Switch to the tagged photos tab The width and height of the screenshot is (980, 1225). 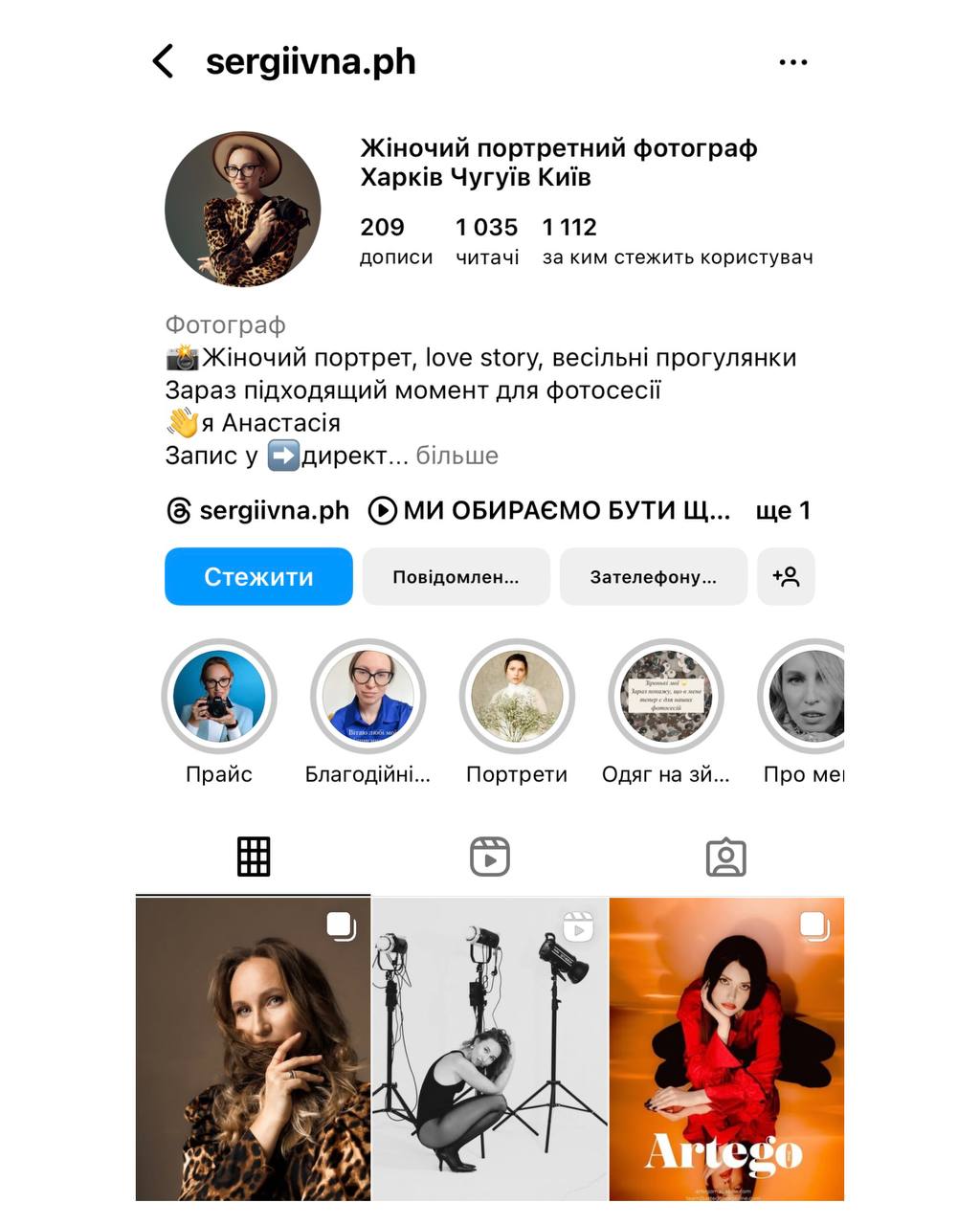[725, 857]
